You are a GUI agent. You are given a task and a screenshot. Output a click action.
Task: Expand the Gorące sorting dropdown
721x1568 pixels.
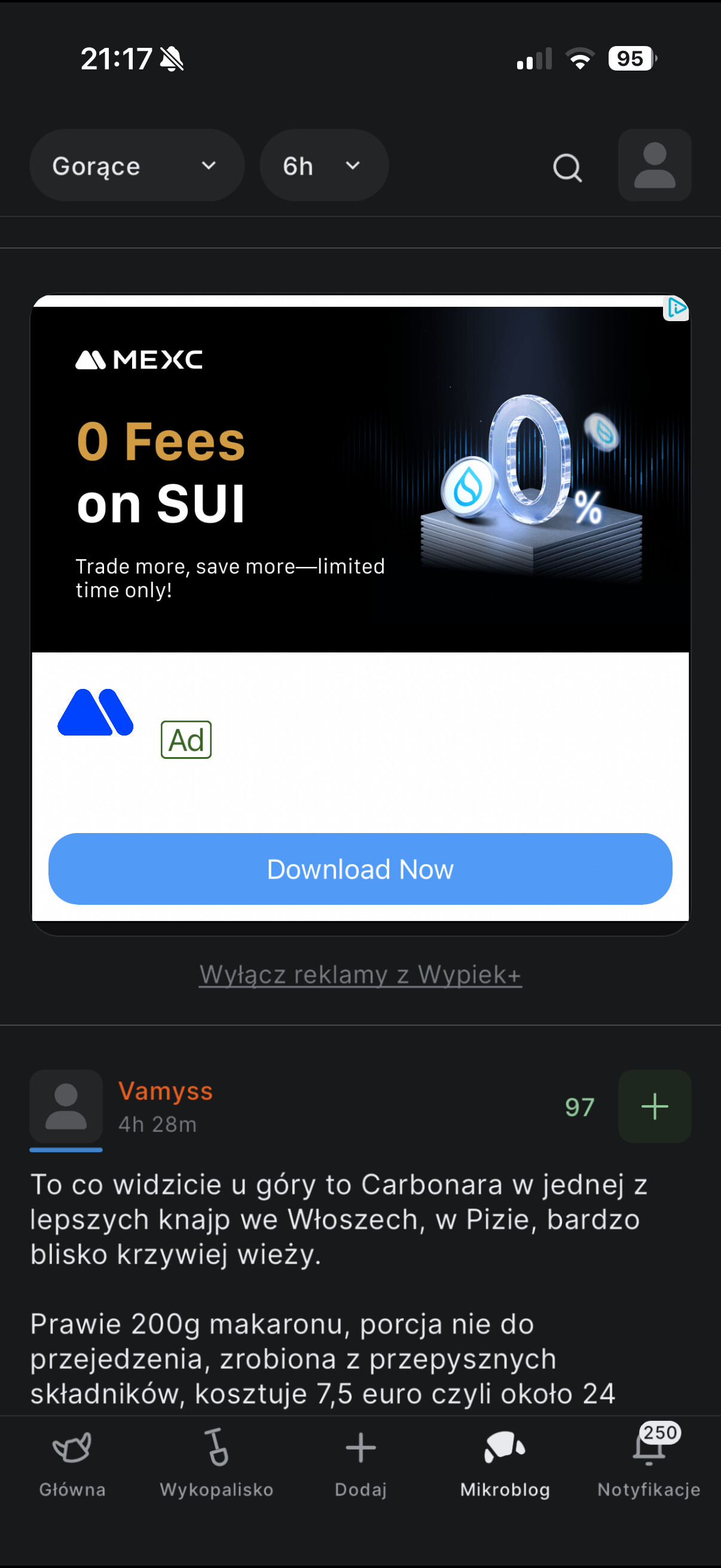click(136, 166)
